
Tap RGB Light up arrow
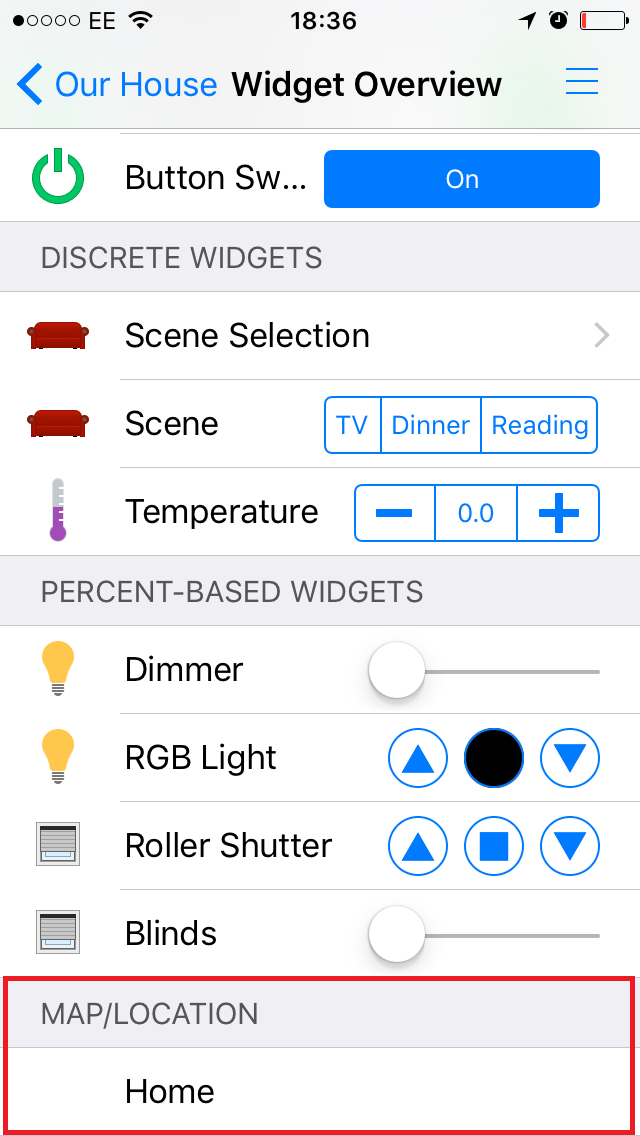pos(417,759)
